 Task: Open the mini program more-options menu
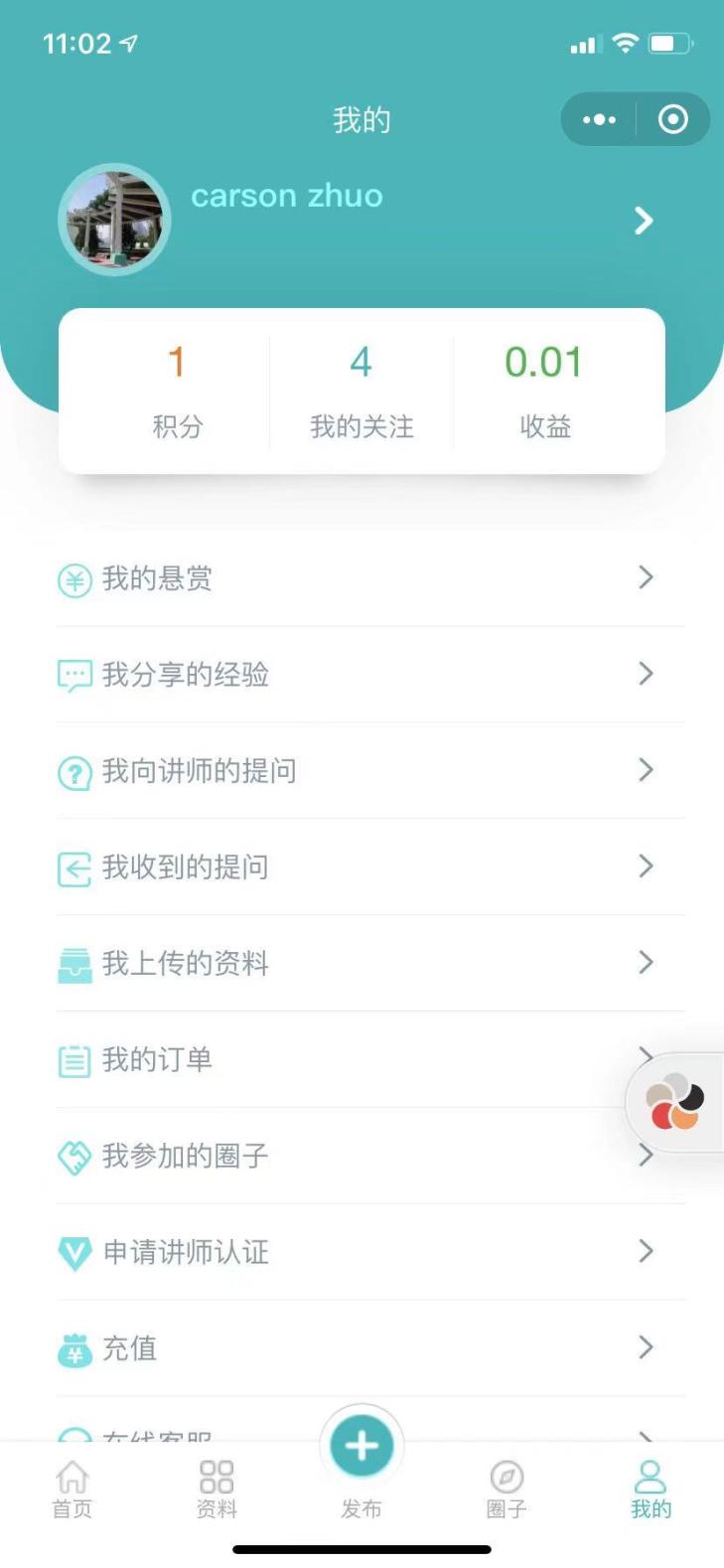(x=599, y=120)
